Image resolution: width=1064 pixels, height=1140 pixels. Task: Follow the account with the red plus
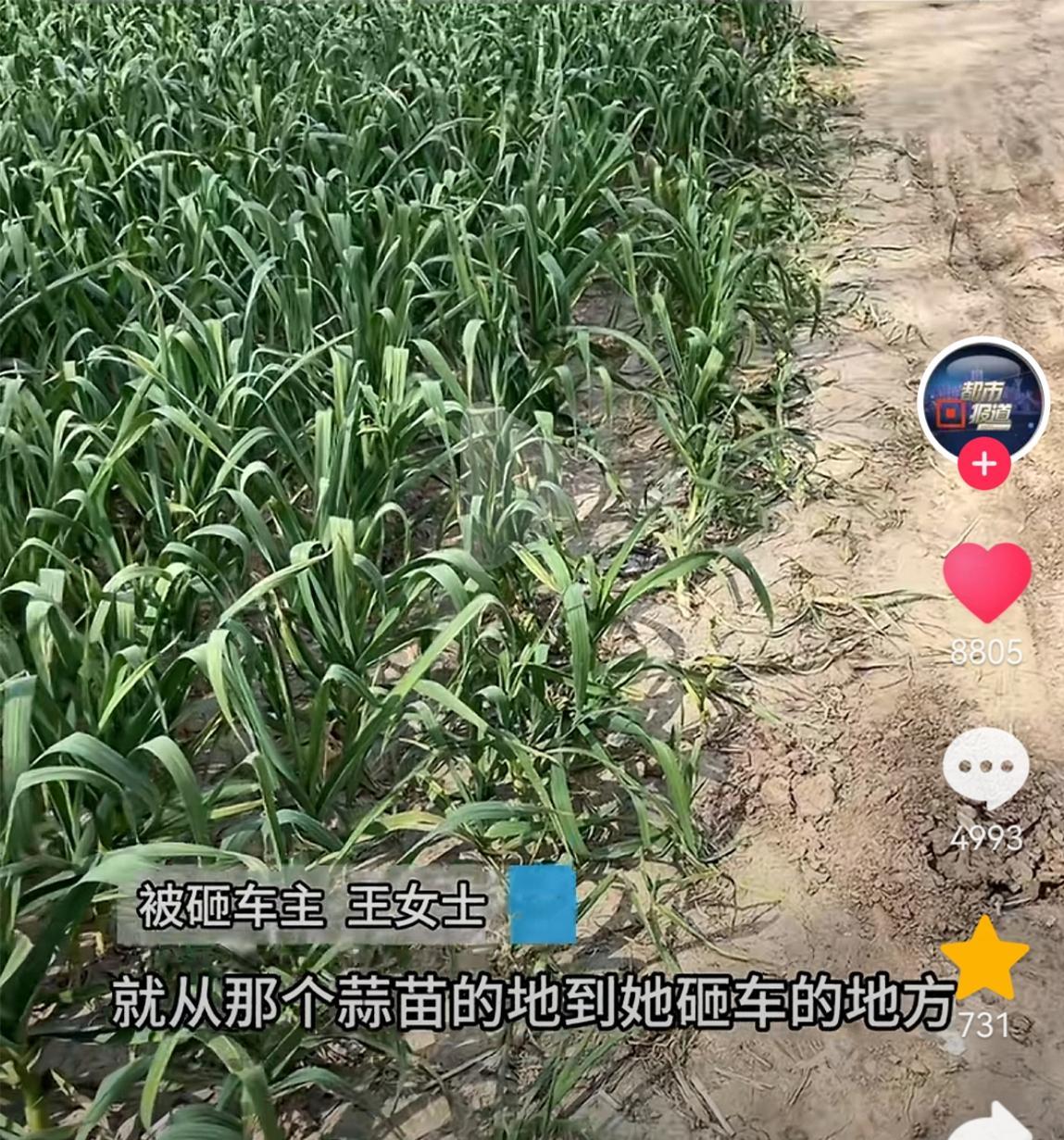click(x=983, y=464)
